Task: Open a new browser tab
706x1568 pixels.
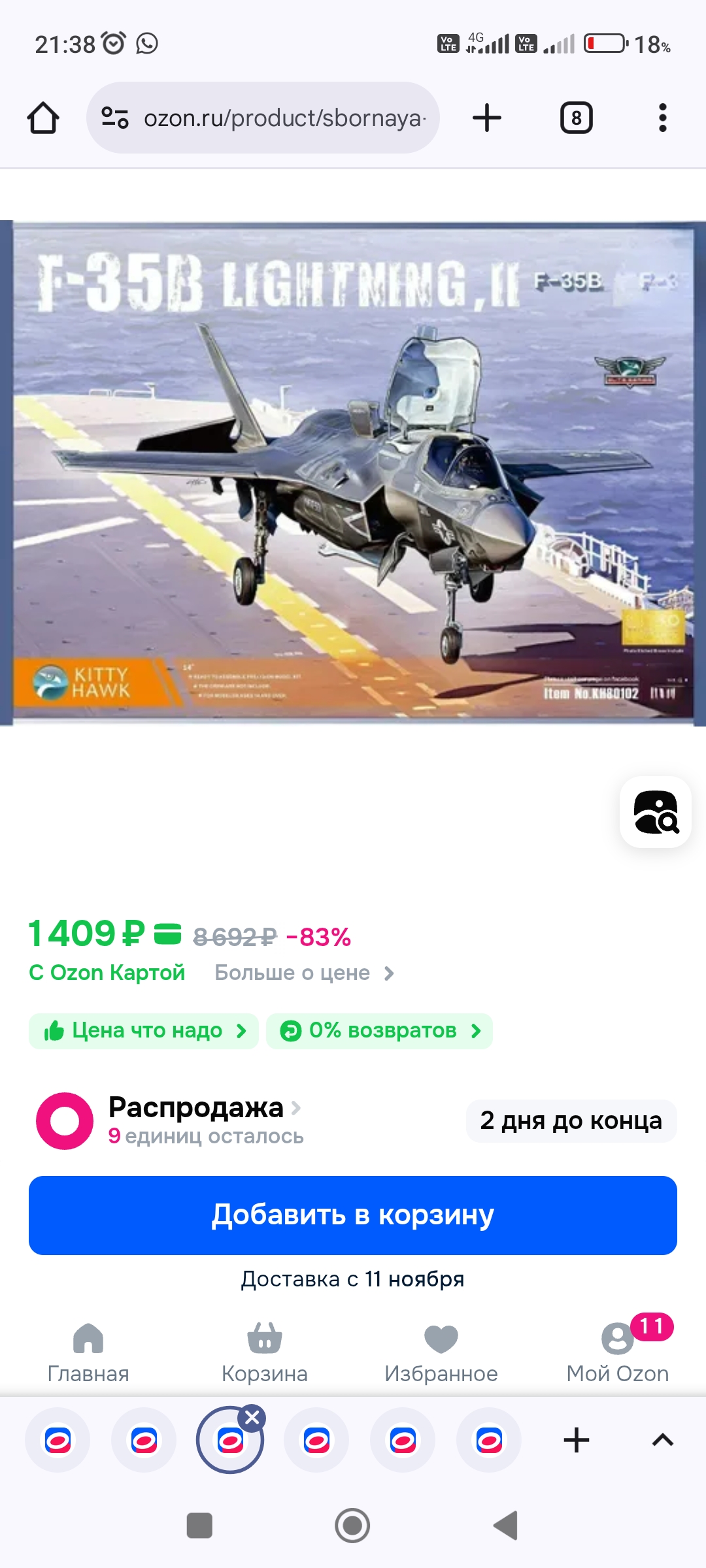Action: (x=487, y=118)
